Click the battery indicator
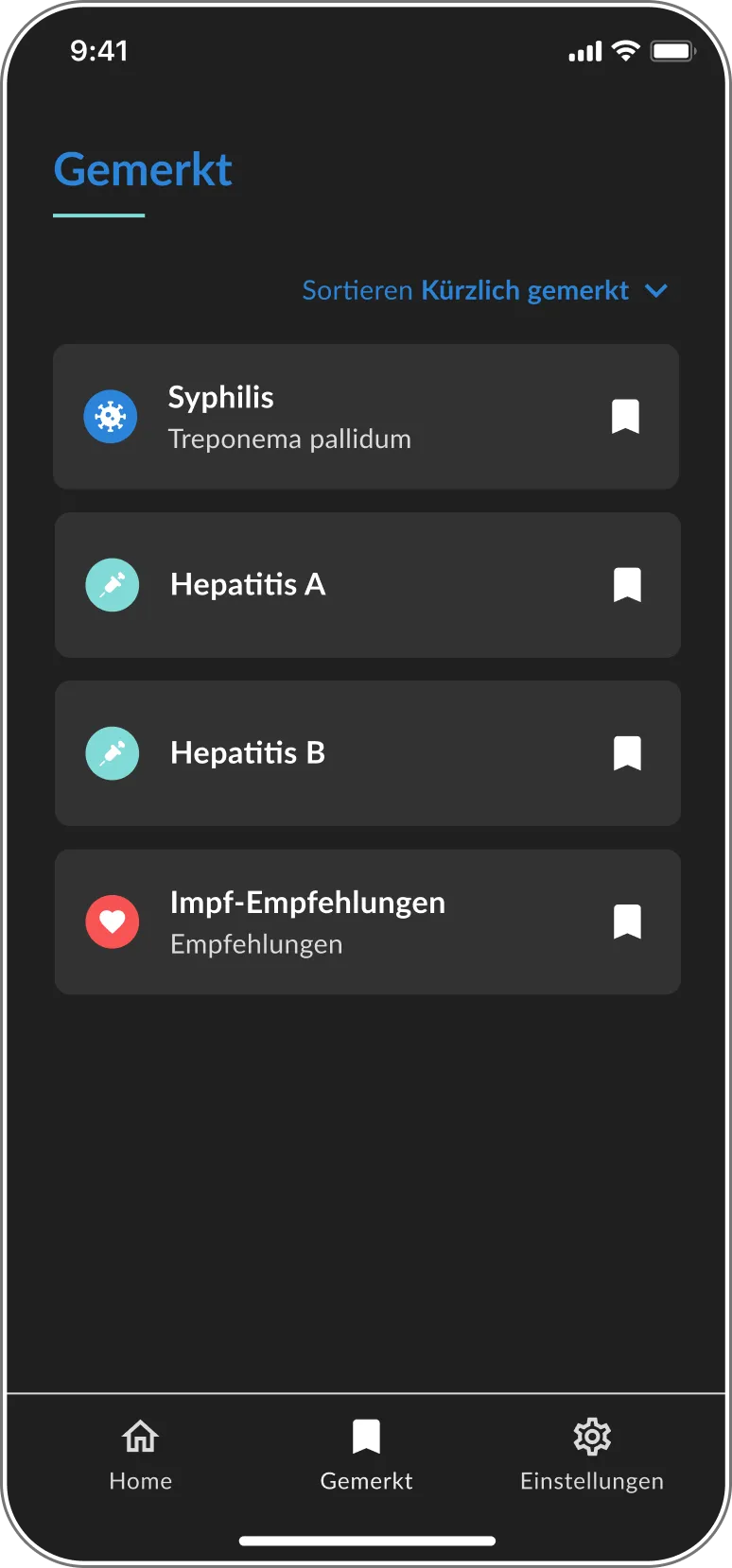This screenshot has width=732, height=1568. coord(673,51)
